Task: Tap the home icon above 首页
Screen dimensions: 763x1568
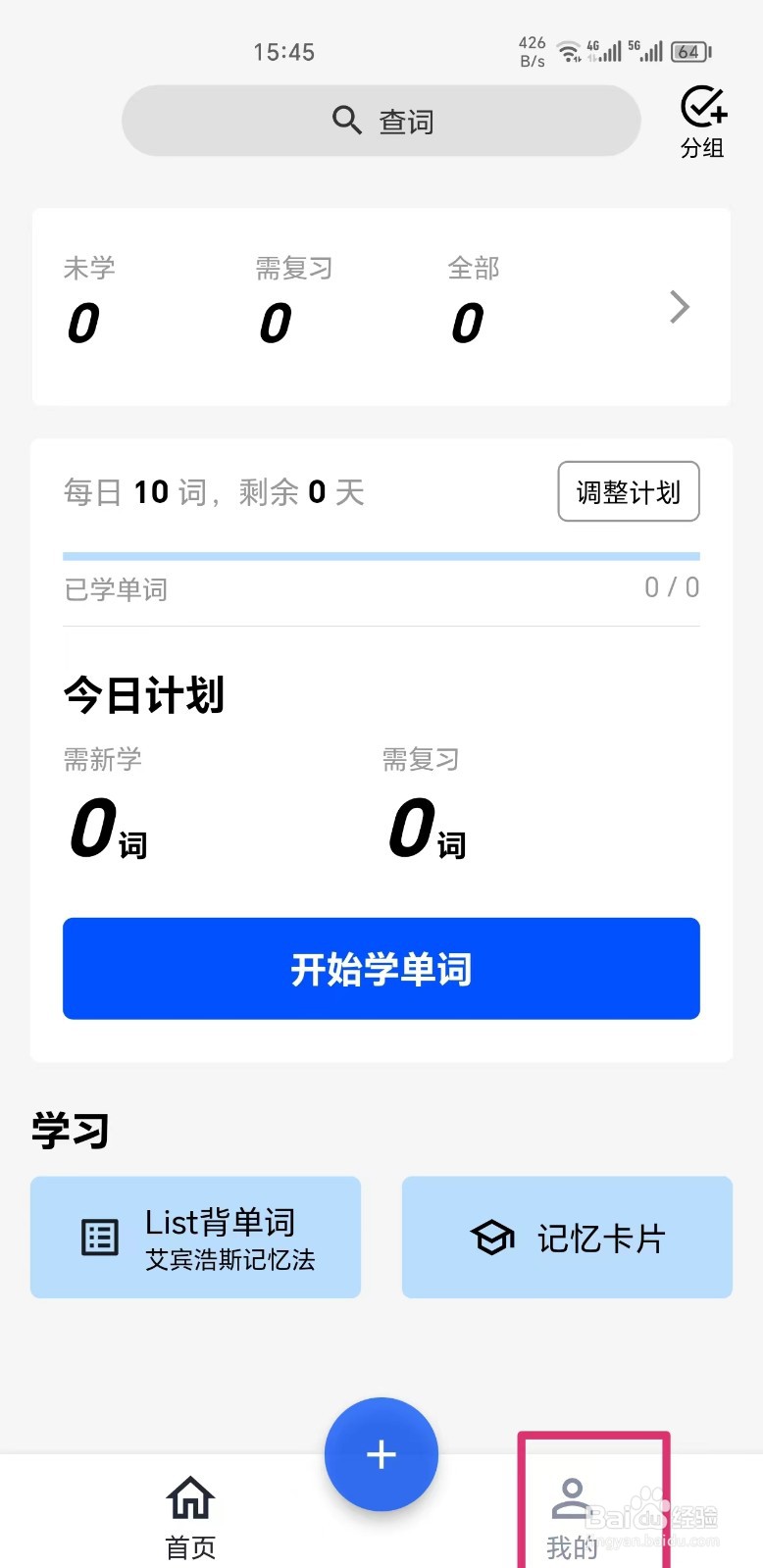Action: 188,1498
